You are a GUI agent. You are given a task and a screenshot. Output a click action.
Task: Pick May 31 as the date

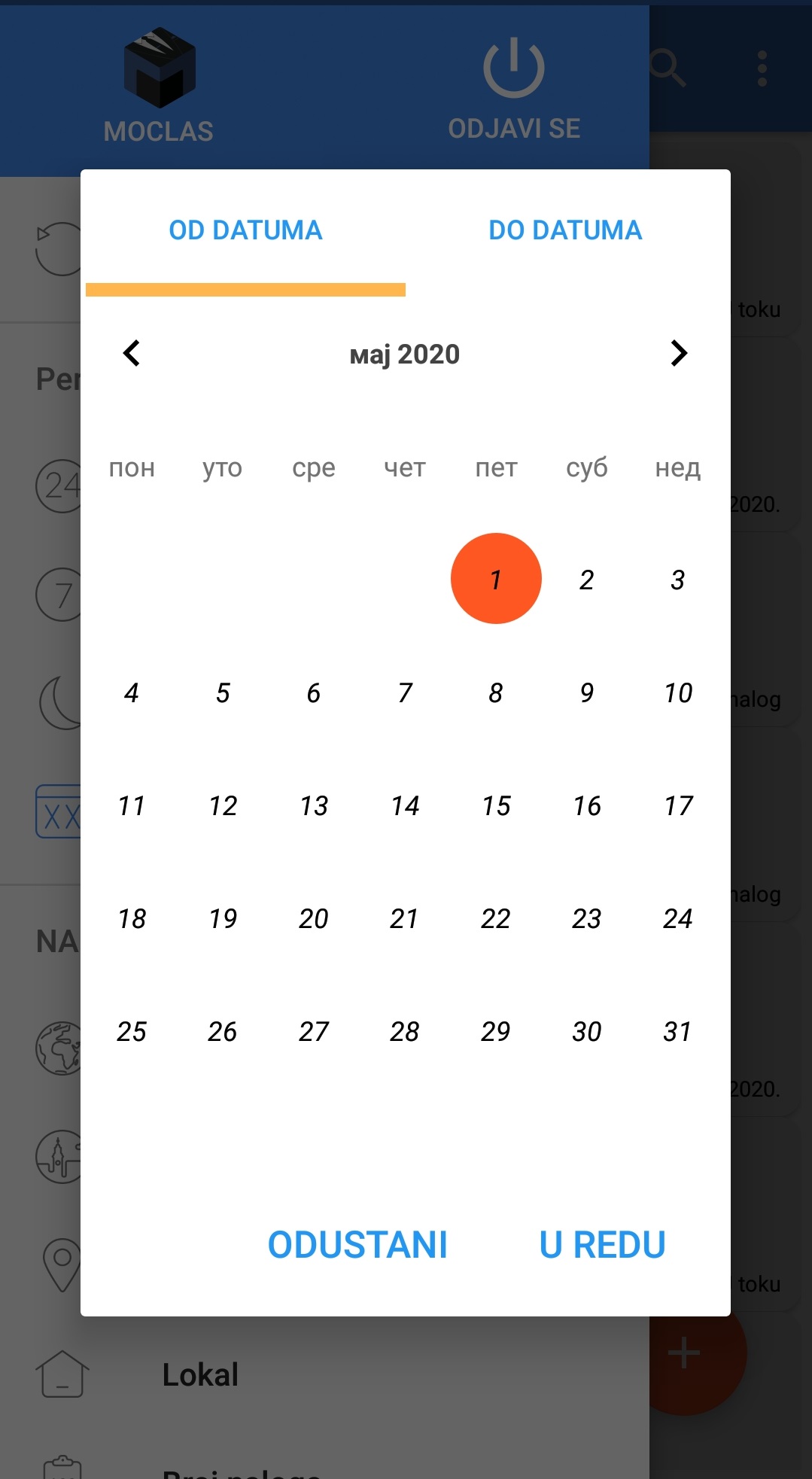pos(678,1031)
